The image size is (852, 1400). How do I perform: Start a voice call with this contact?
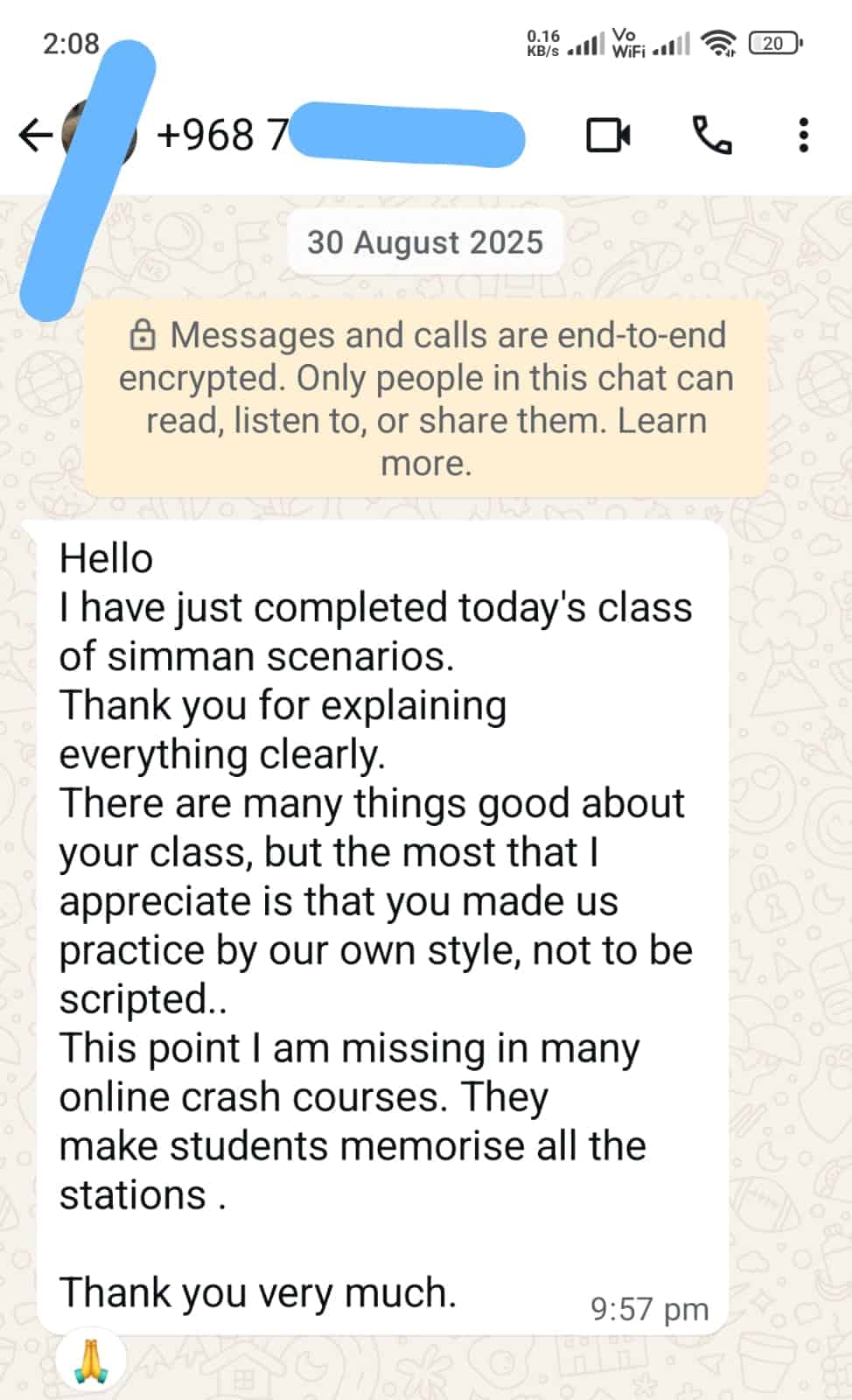tap(712, 136)
